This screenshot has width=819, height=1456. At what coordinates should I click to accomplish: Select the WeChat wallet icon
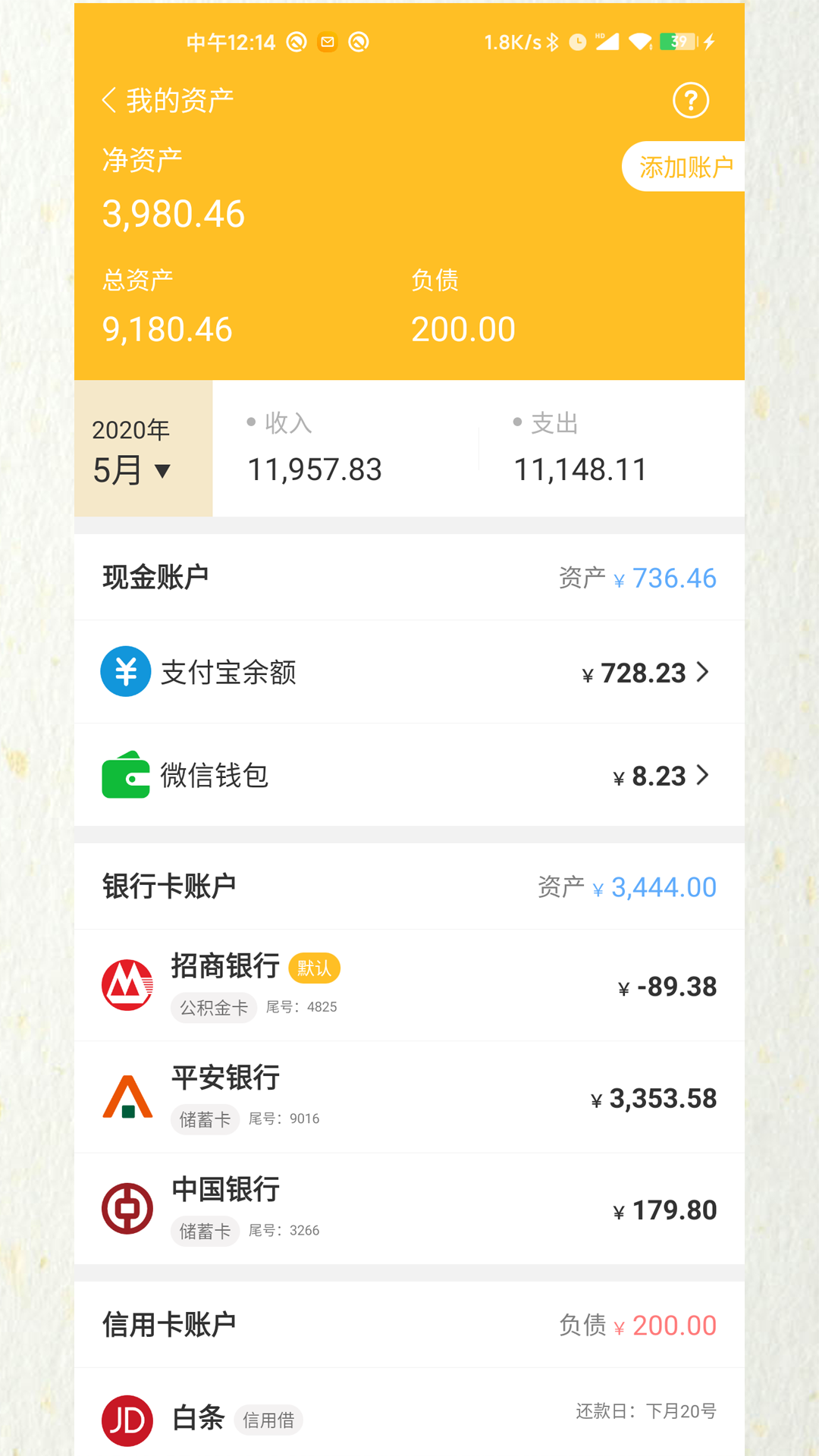pyautogui.click(x=125, y=775)
